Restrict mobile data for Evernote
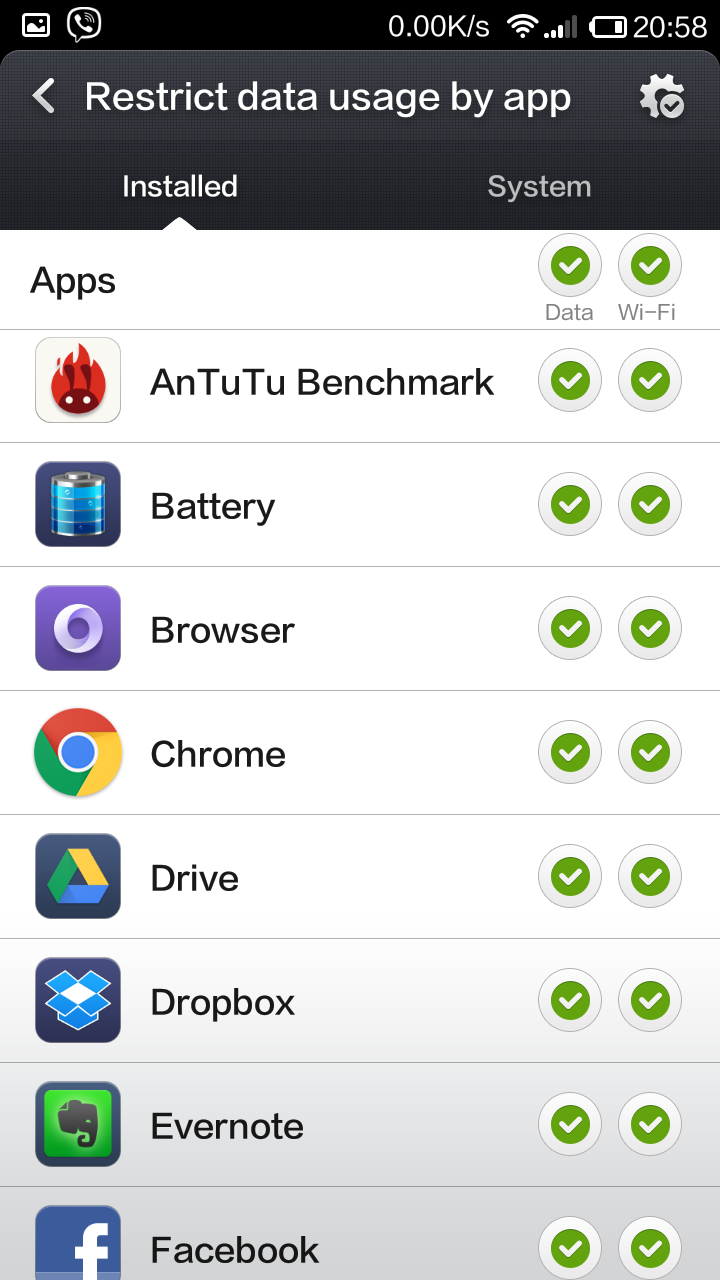This screenshot has width=720, height=1280. click(570, 1125)
